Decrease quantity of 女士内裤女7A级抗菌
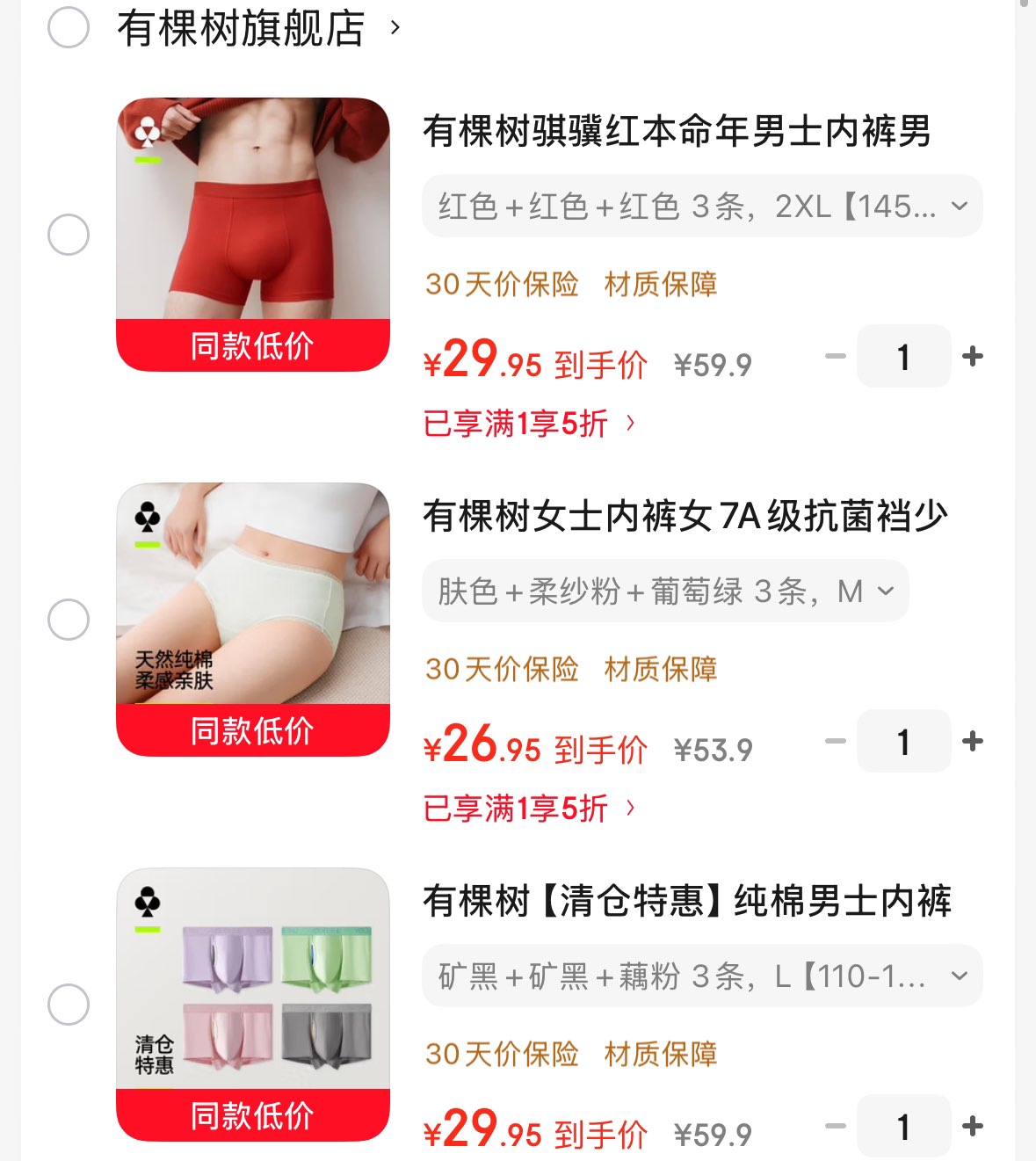The height and width of the screenshot is (1161, 1036). point(836,741)
